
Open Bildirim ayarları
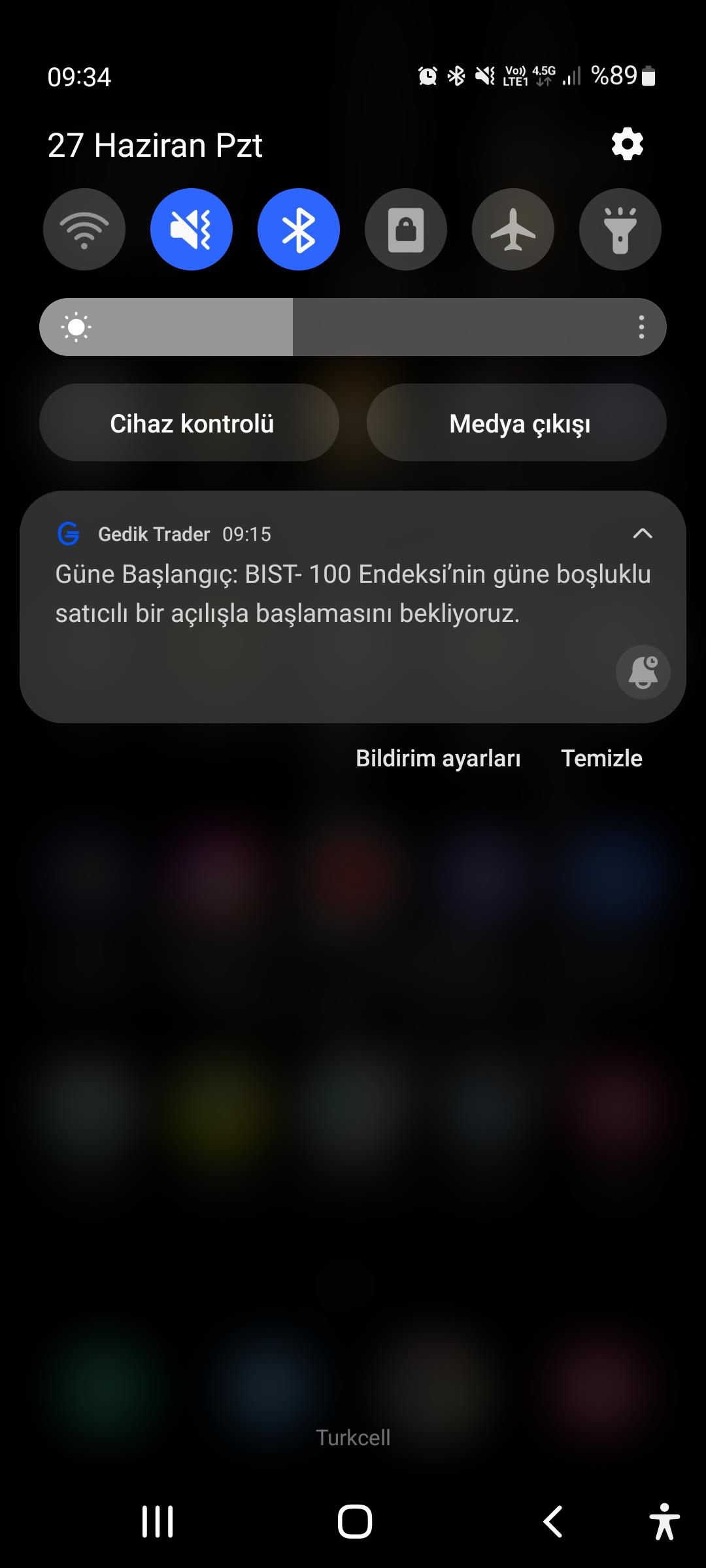coord(438,758)
